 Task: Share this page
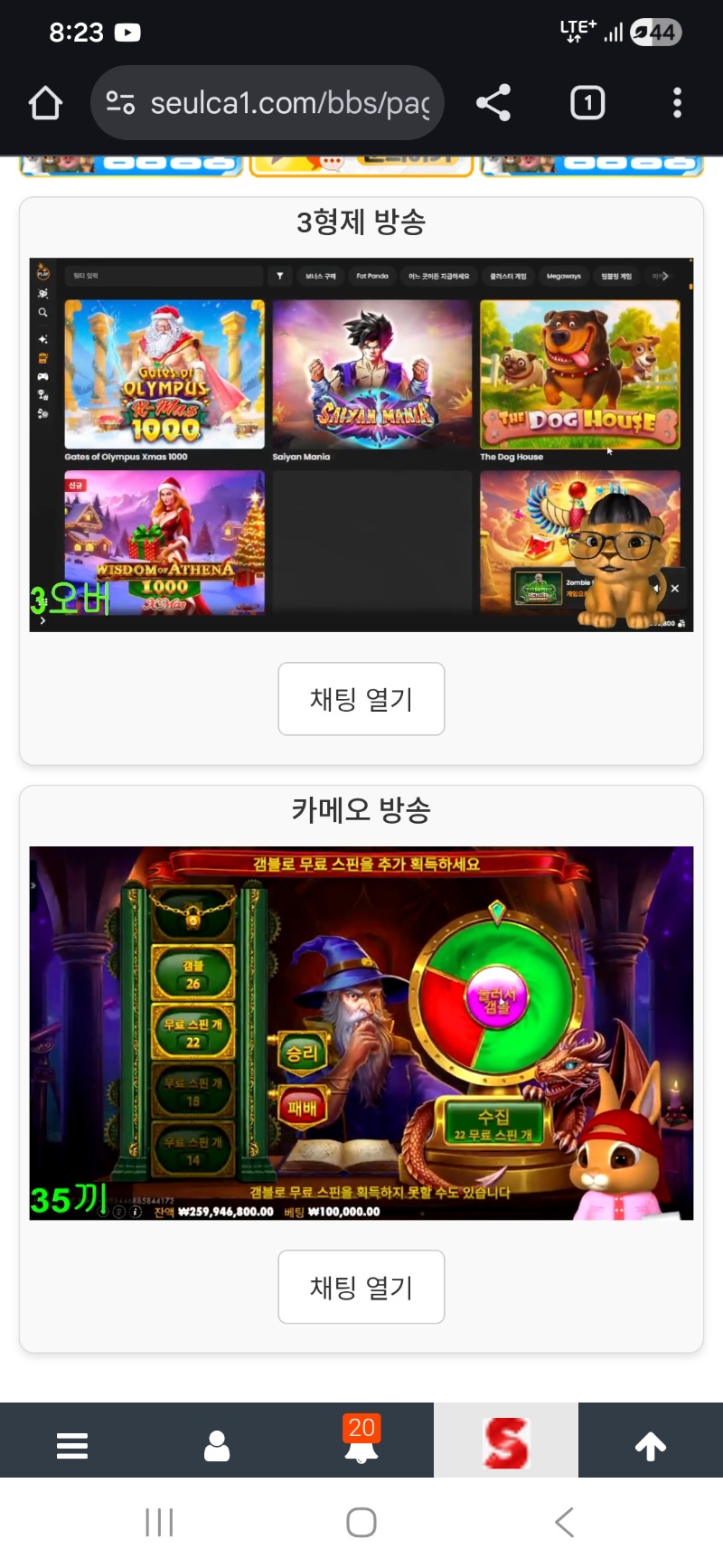(493, 103)
